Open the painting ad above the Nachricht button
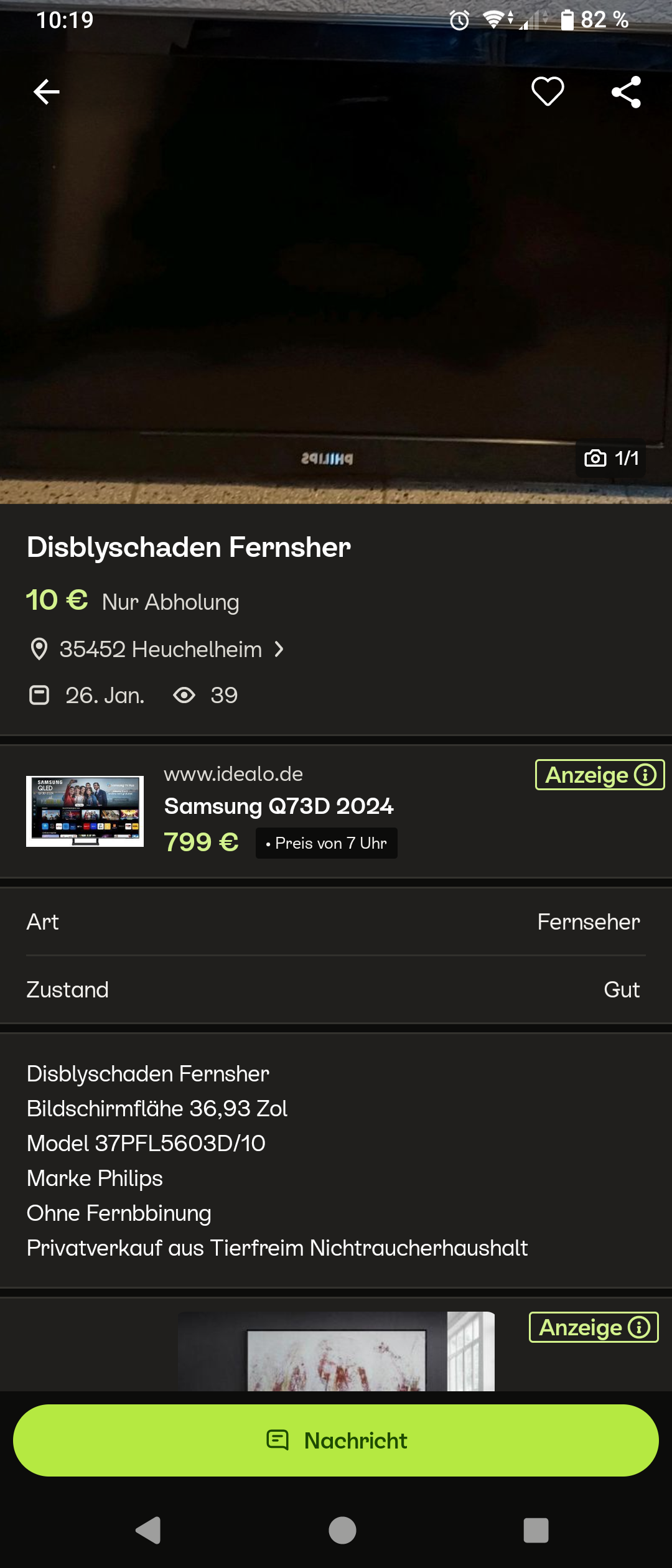The height and width of the screenshot is (1568, 672). (x=336, y=1351)
